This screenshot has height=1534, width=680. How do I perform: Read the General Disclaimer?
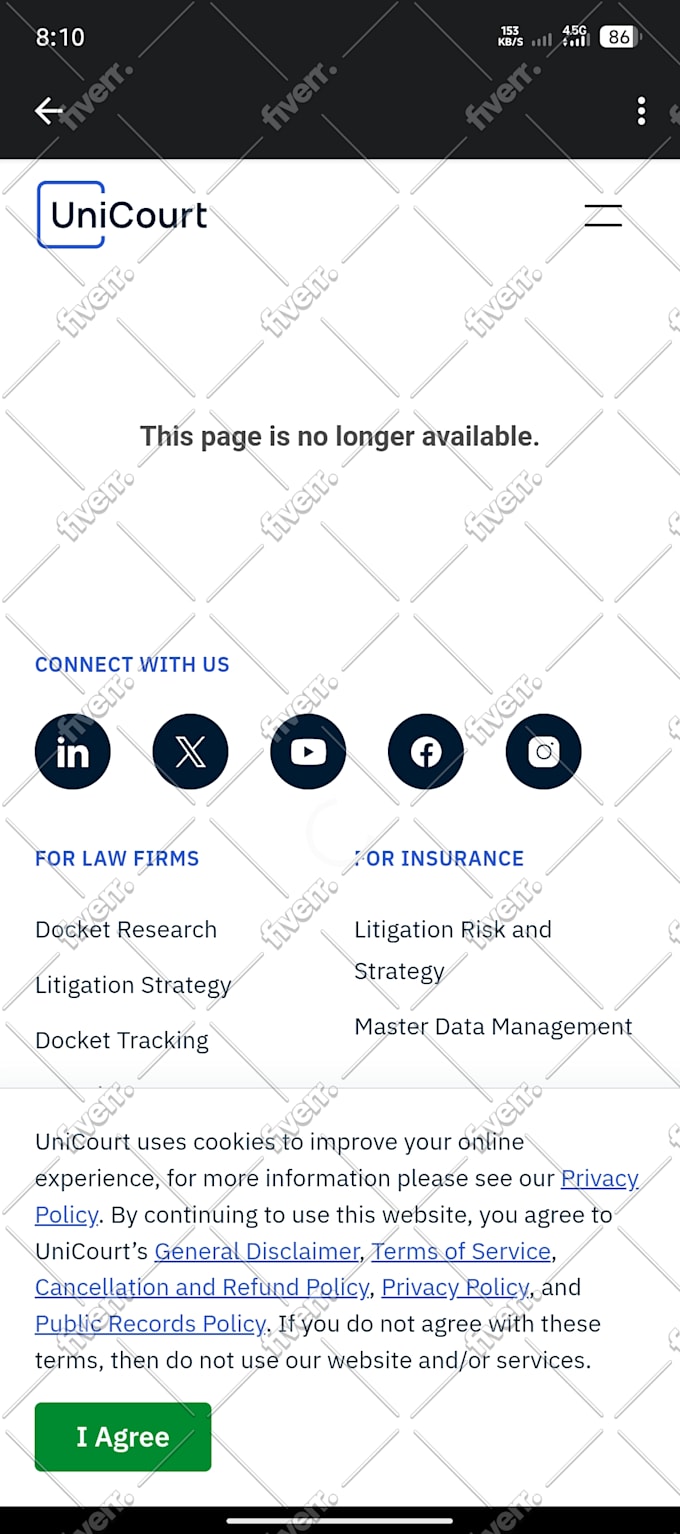257,1252
